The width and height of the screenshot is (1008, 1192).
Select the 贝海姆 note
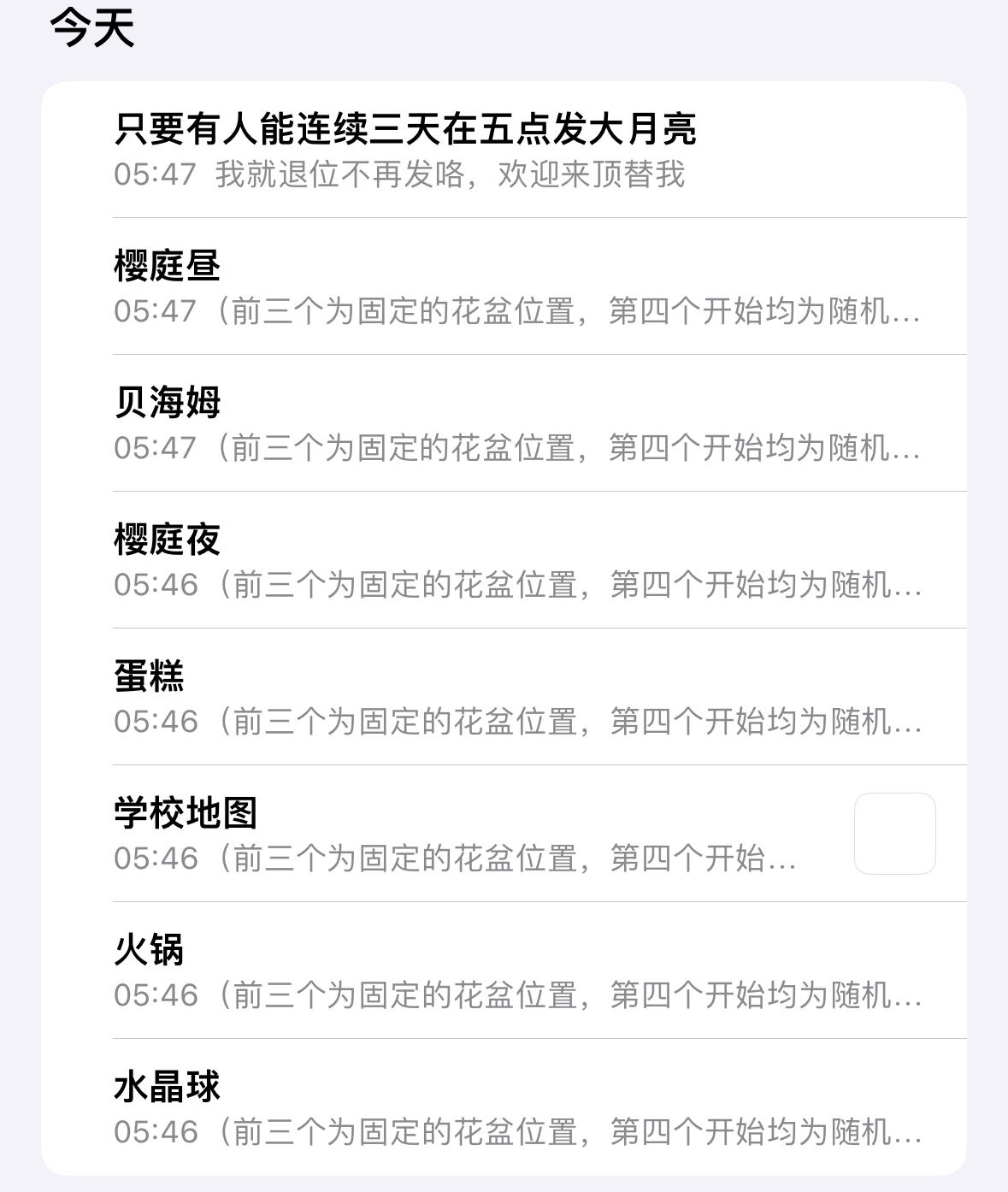pyautogui.click(x=504, y=424)
